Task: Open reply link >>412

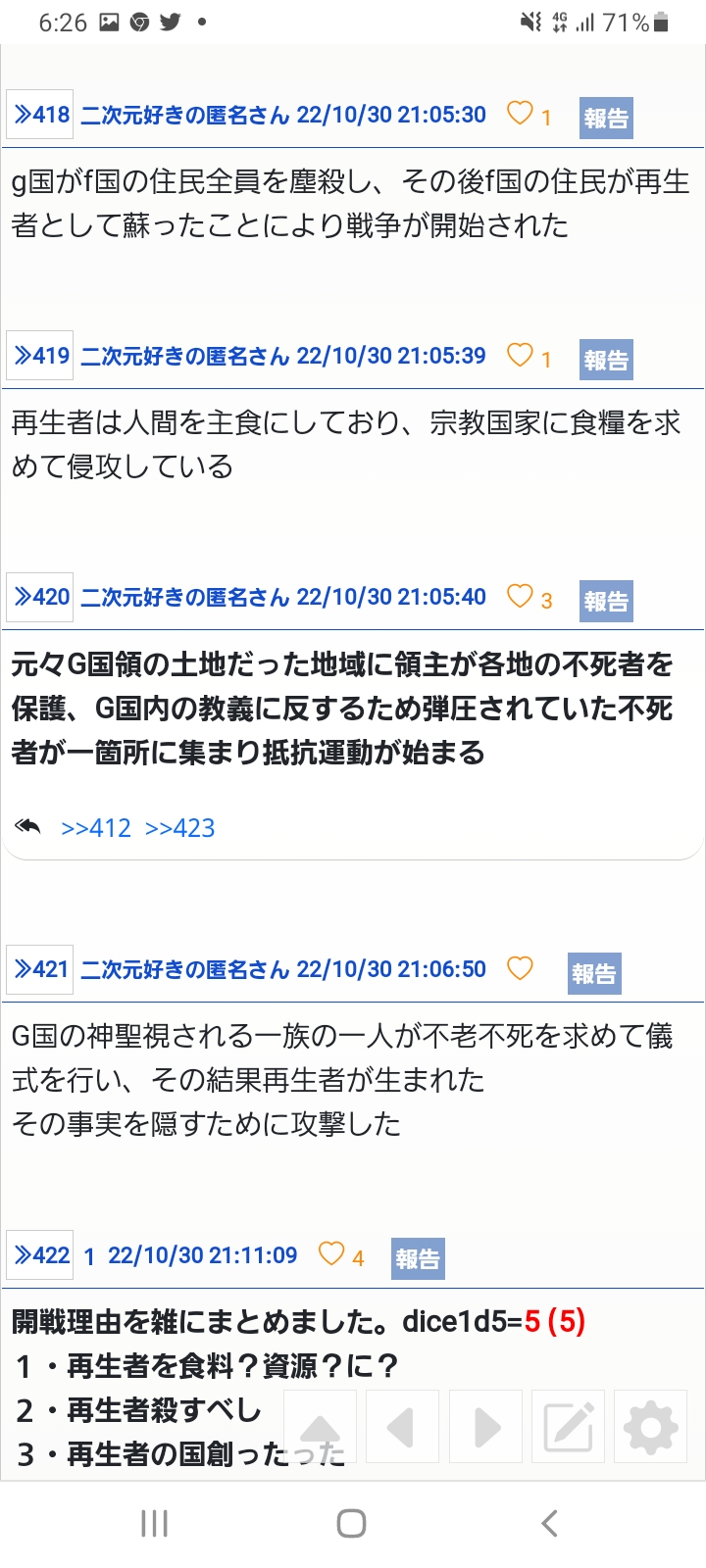Action: tap(96, 828)
